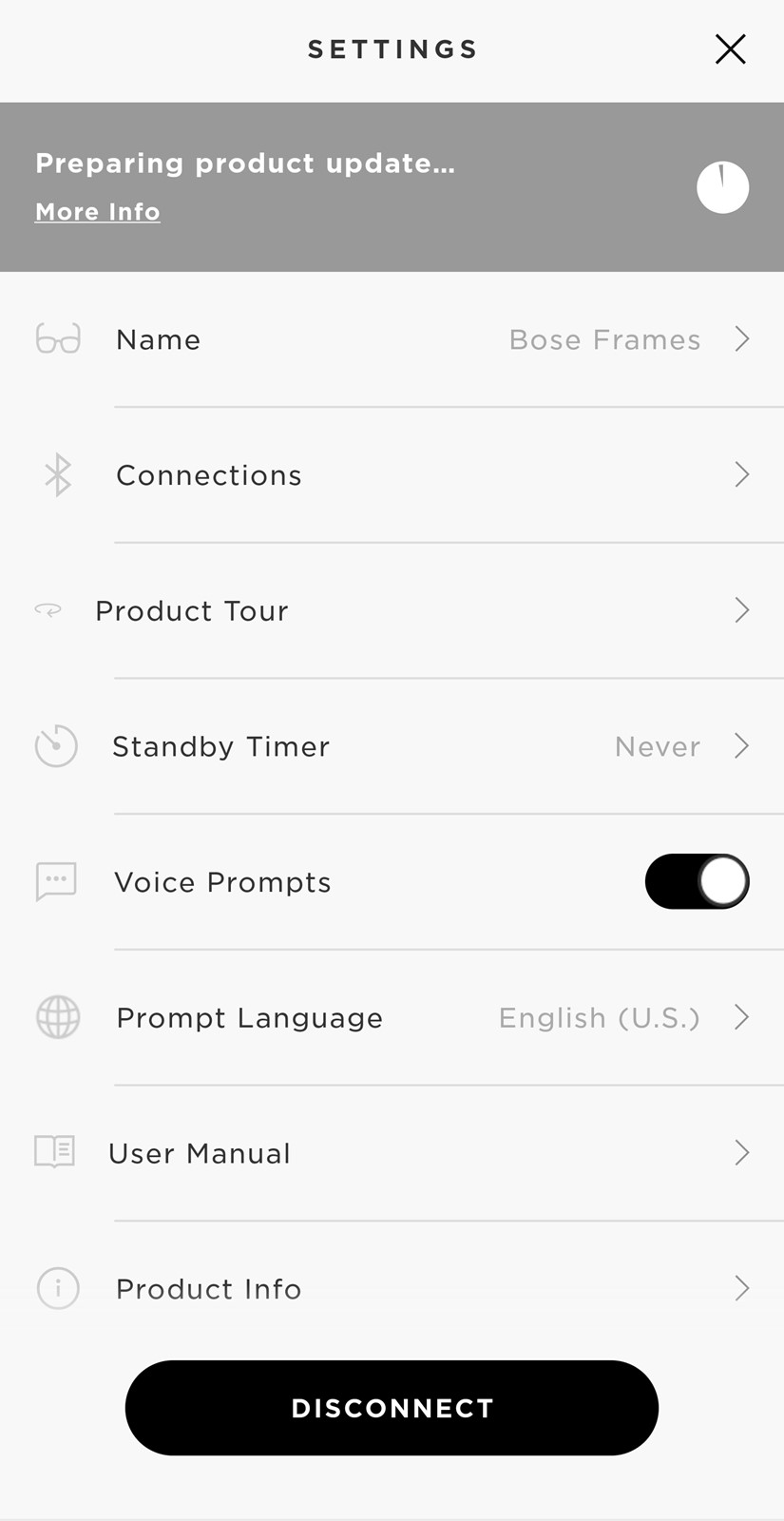Open the User Manual

pos(392,1153)
